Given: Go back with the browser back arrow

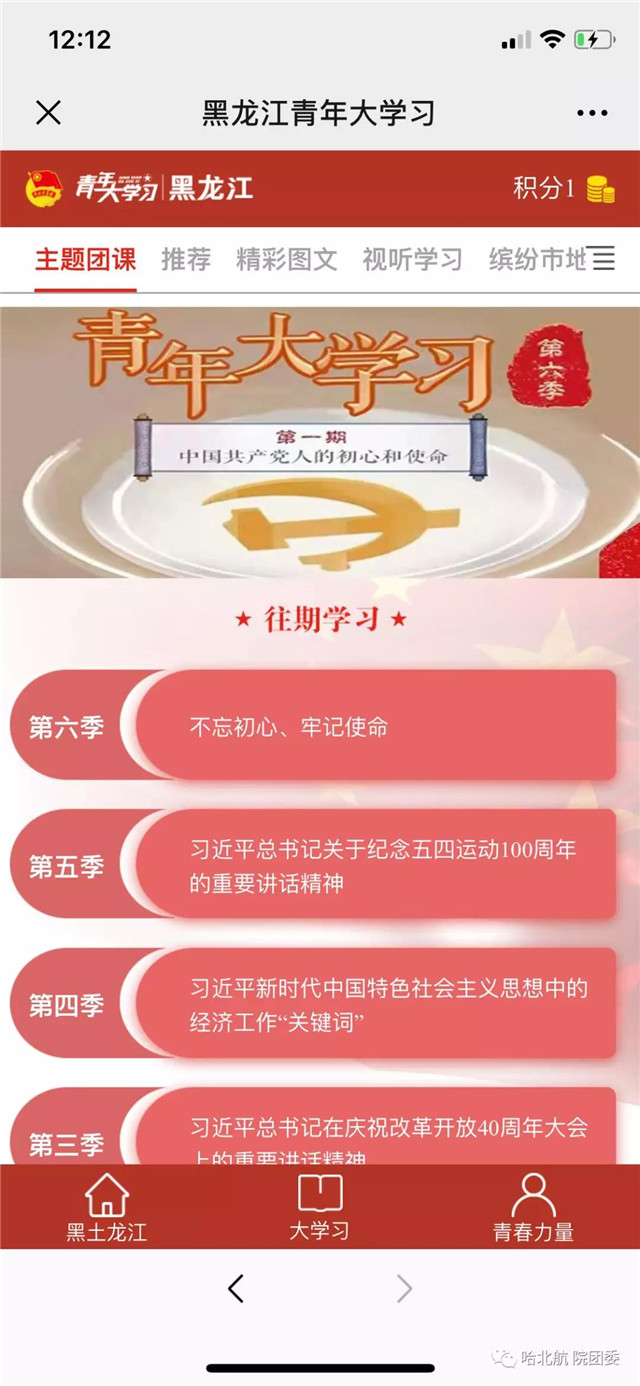Looking at the screenshot, I should [236, 1289].
